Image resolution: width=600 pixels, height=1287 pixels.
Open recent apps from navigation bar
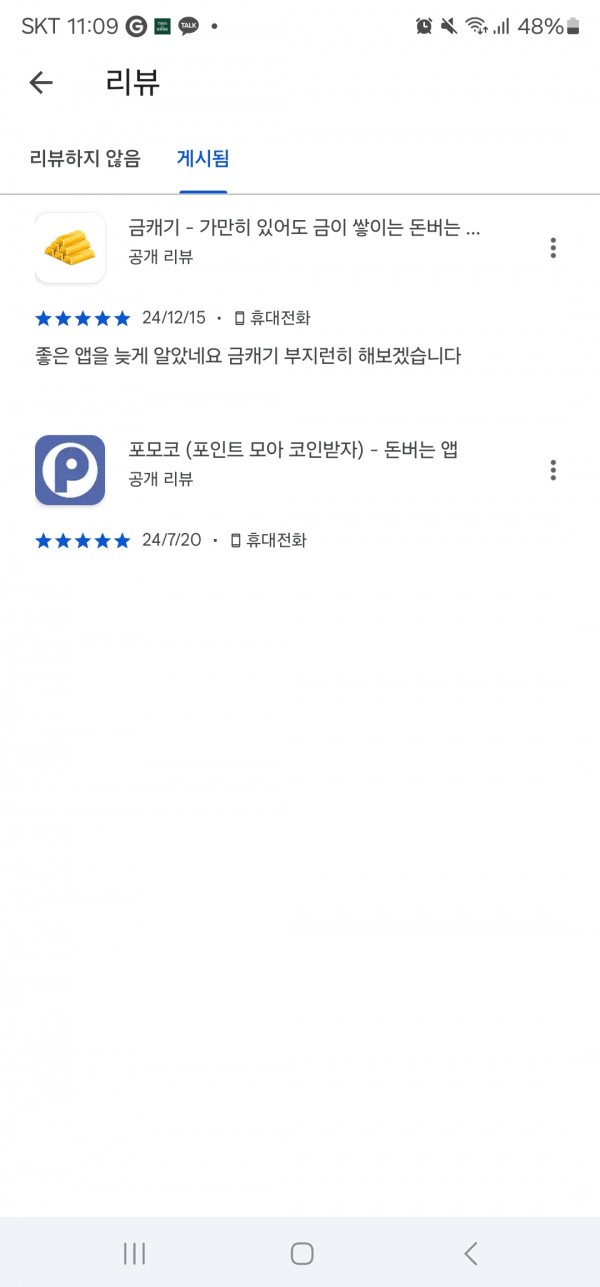[x=134, y=1253]
